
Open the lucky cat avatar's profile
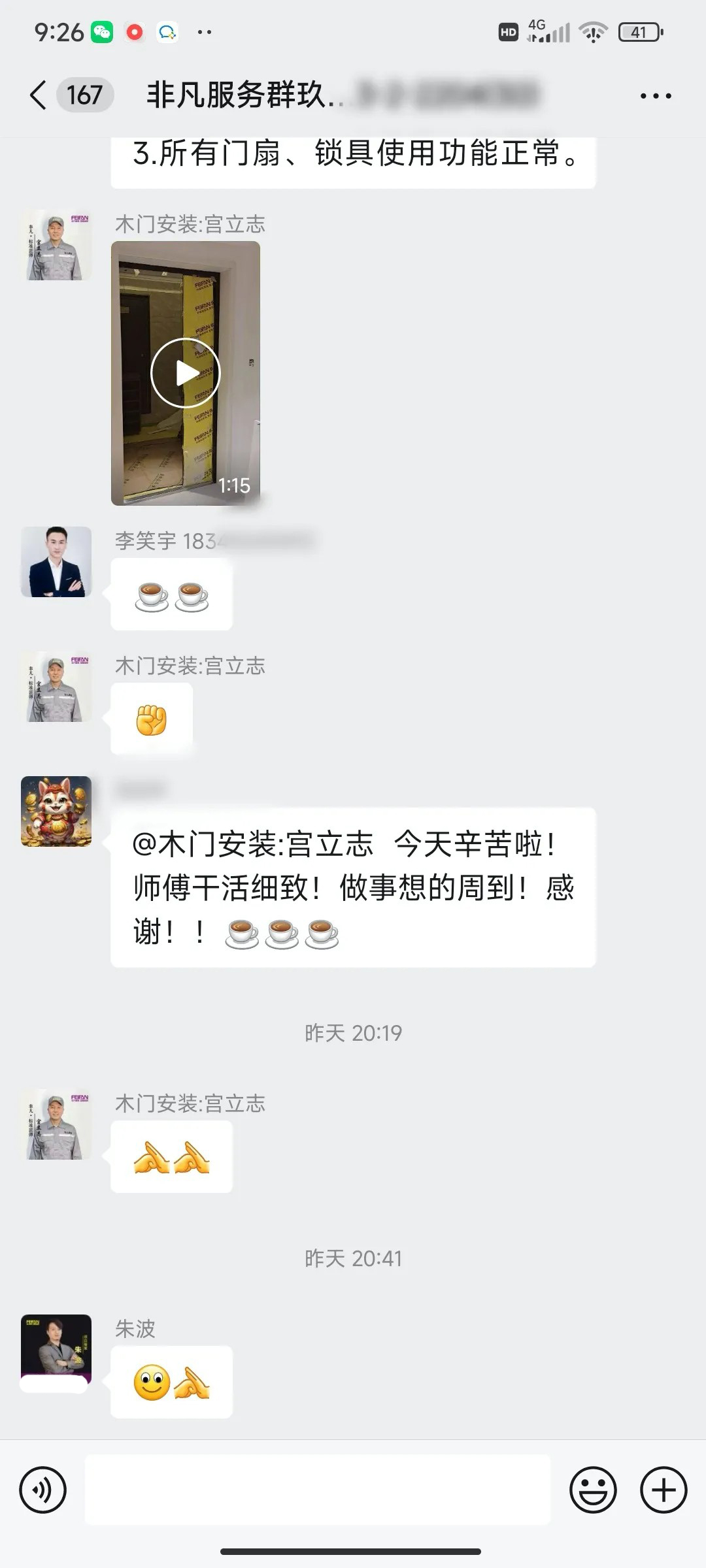(56, 811)
